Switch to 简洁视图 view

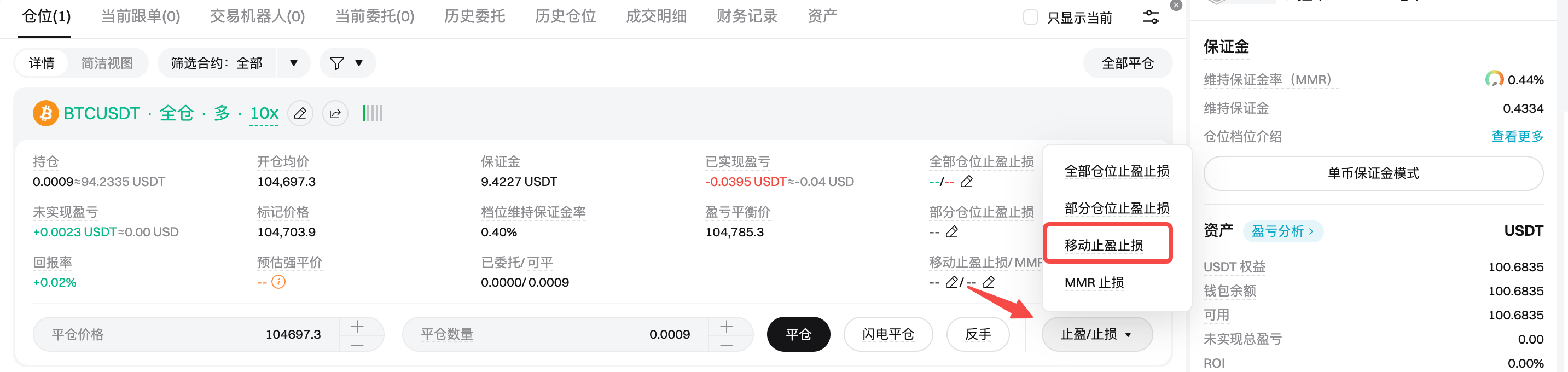[x=107, y=63]
